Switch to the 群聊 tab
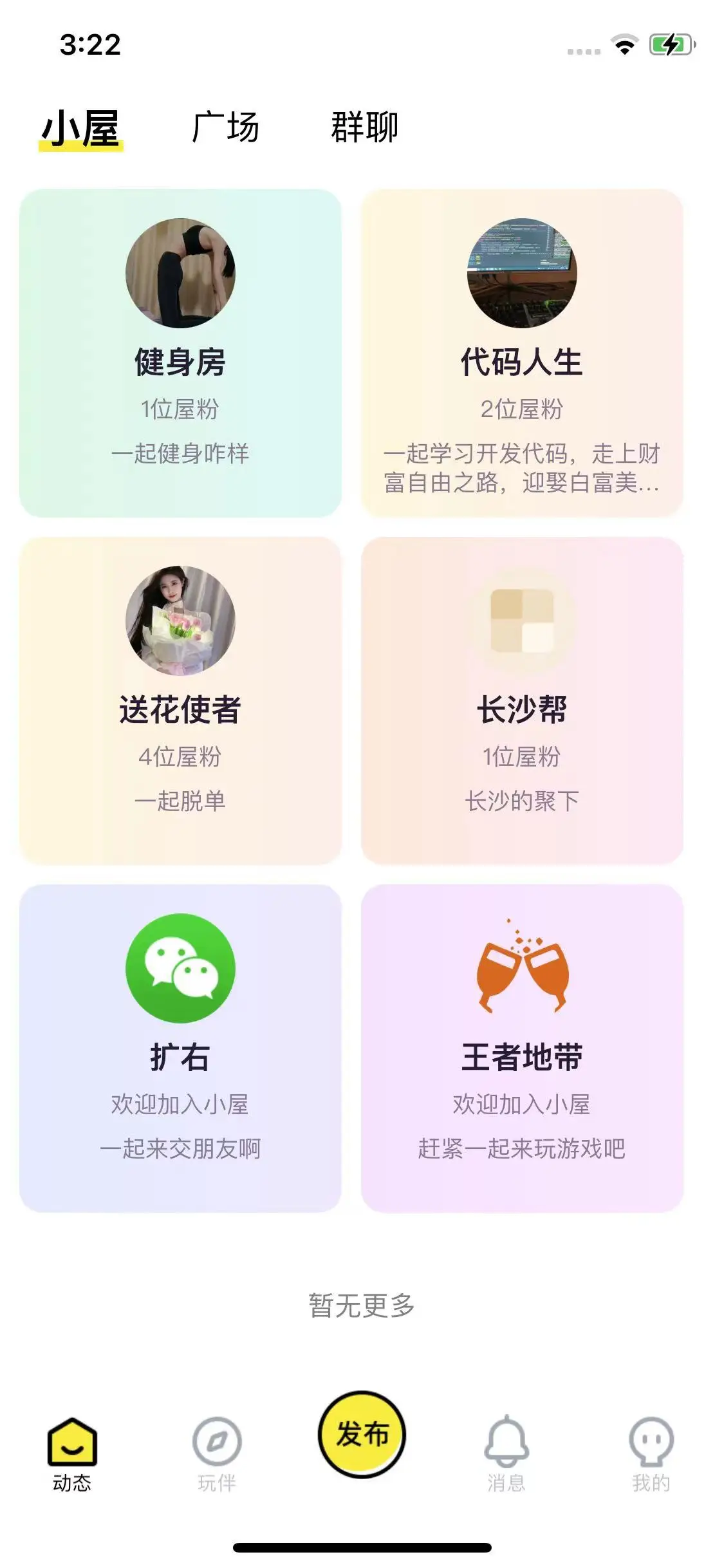724x1568 pixels. point(364,127)
